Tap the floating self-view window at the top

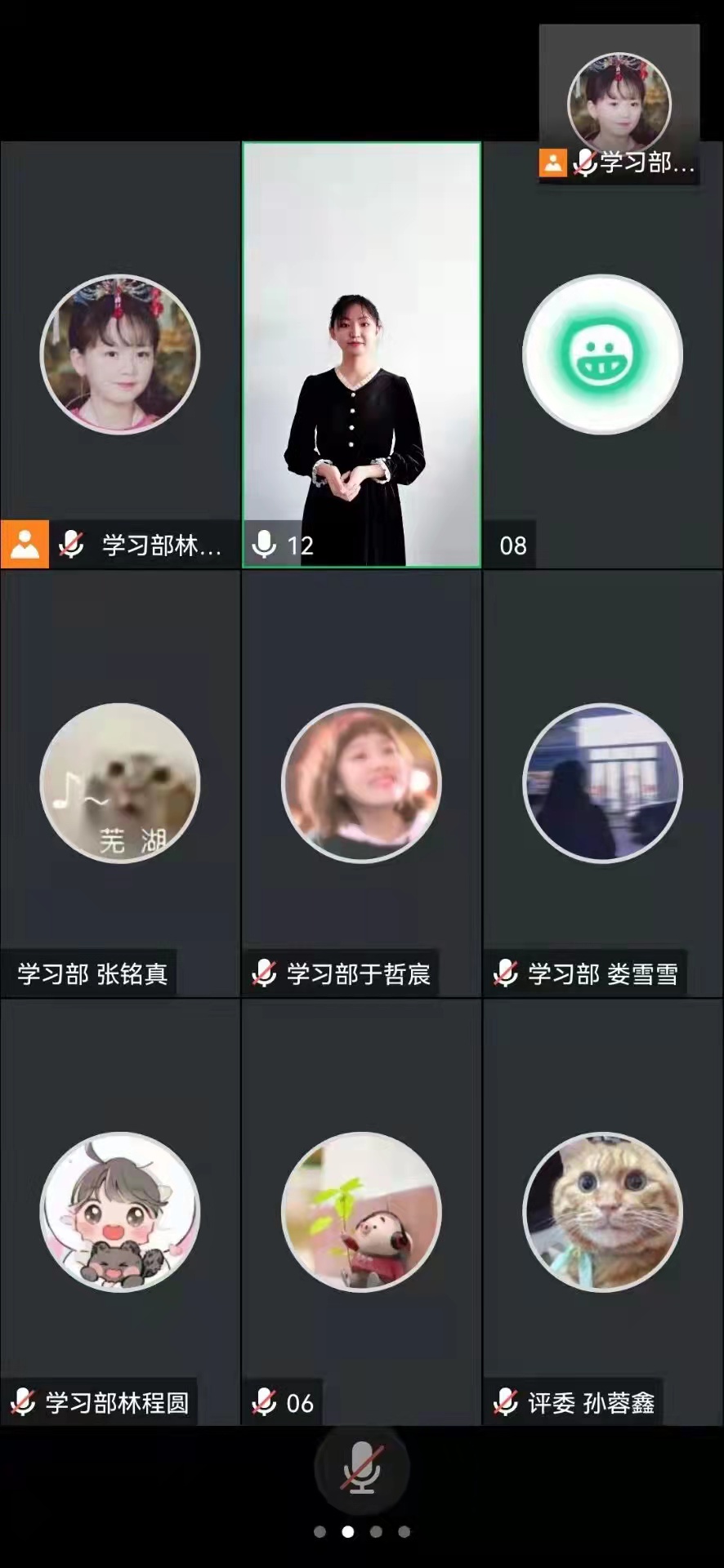(x=619, y=104)
